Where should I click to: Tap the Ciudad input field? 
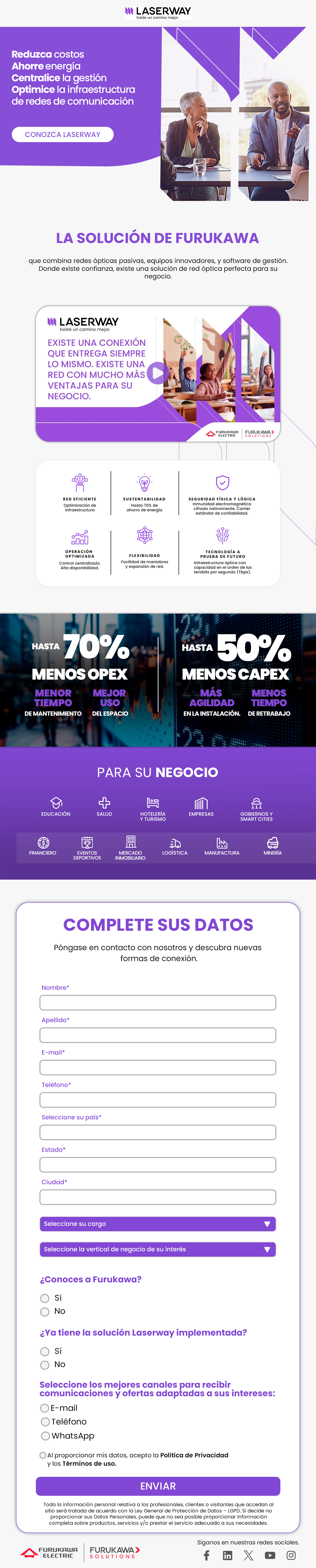tap(158, 1197)
